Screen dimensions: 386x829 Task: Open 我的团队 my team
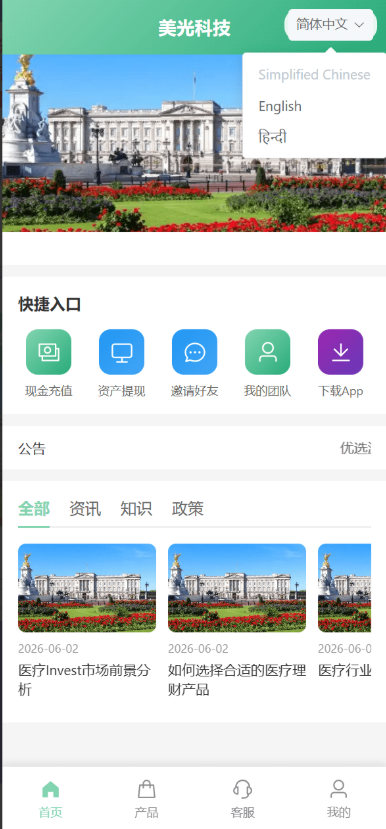(268, 363)
